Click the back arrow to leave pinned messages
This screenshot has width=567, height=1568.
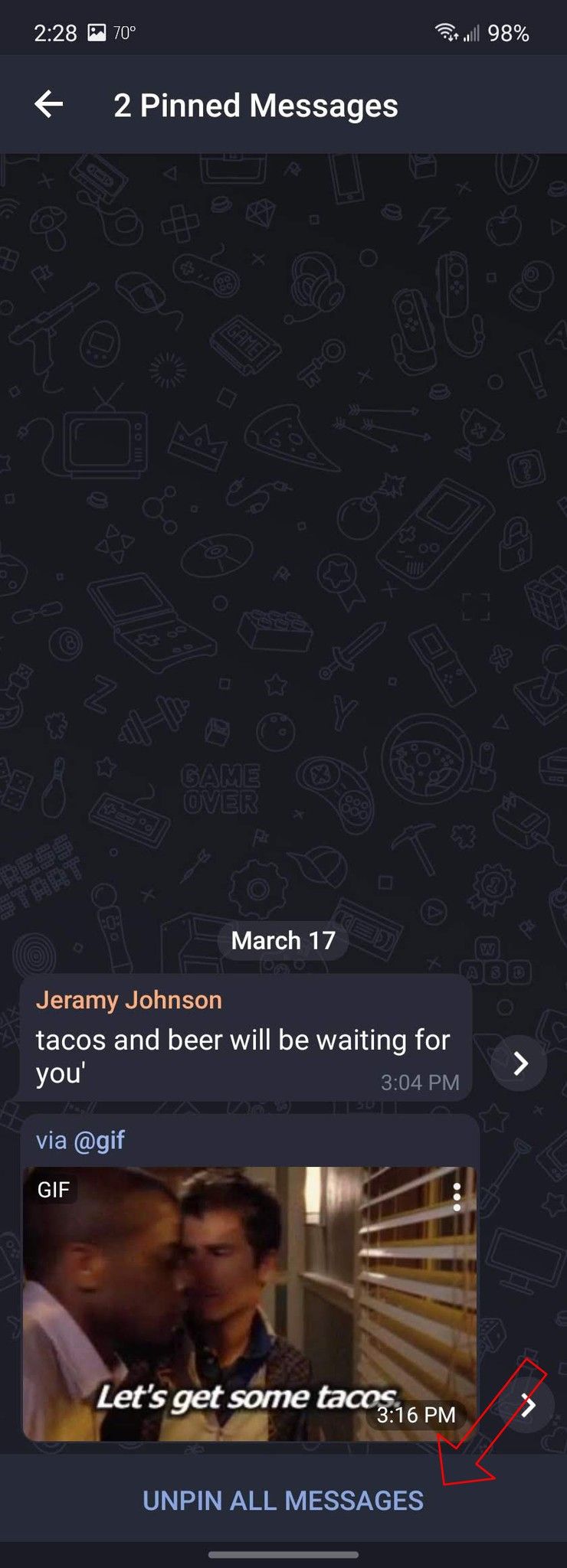click(x=48, y=106)
